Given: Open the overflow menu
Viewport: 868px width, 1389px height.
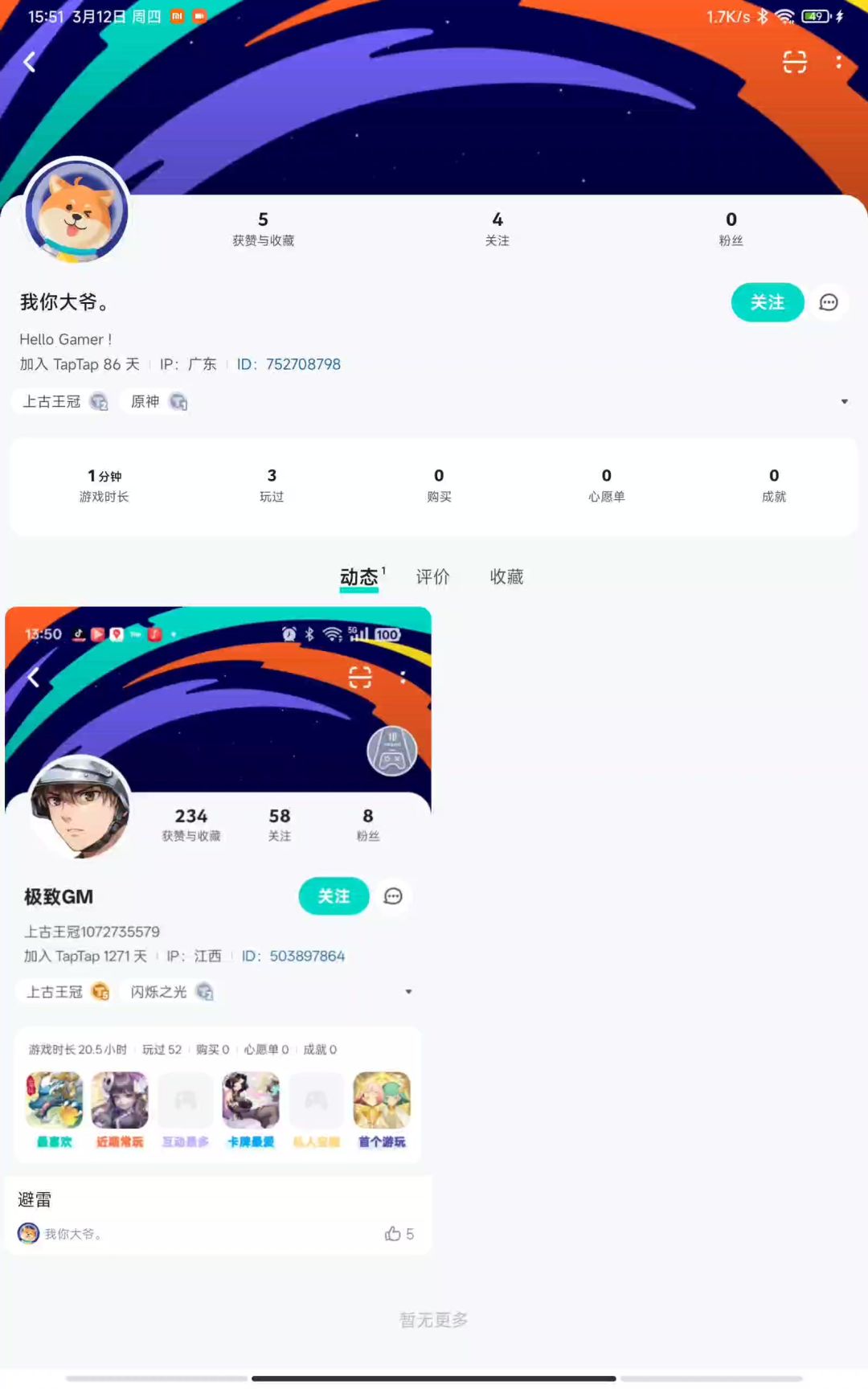Looking at the screenshot, I should (838, 62).
